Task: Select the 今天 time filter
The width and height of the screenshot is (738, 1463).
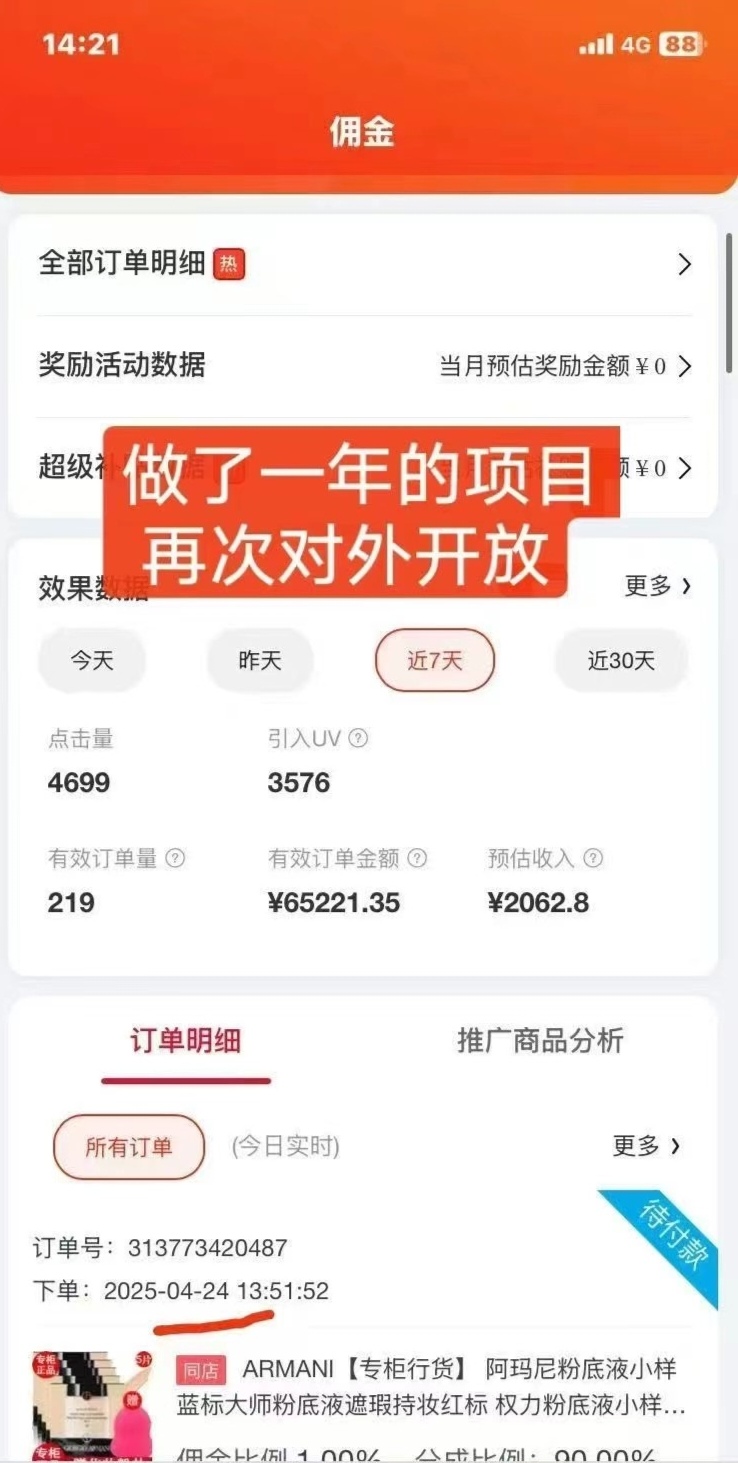Action: pyautogui.click(x=92, y=660)
